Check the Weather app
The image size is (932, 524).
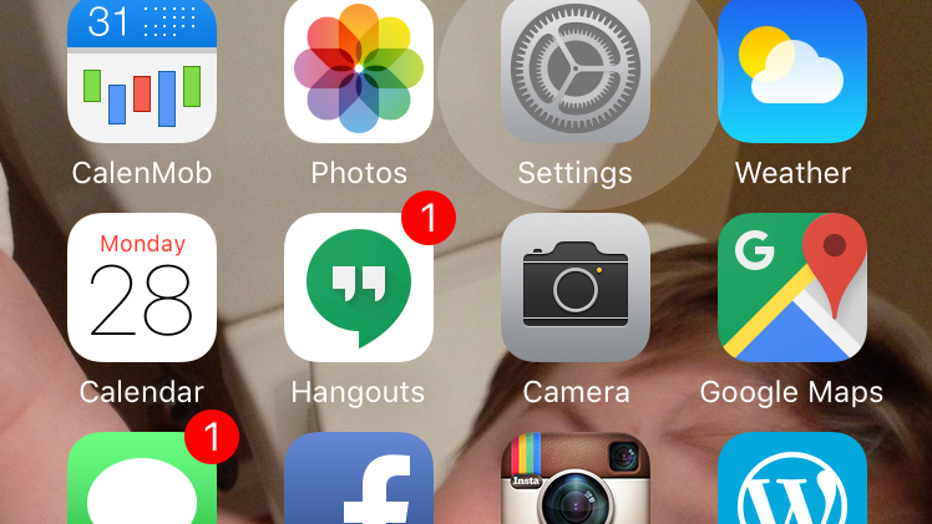pos(792,70)
